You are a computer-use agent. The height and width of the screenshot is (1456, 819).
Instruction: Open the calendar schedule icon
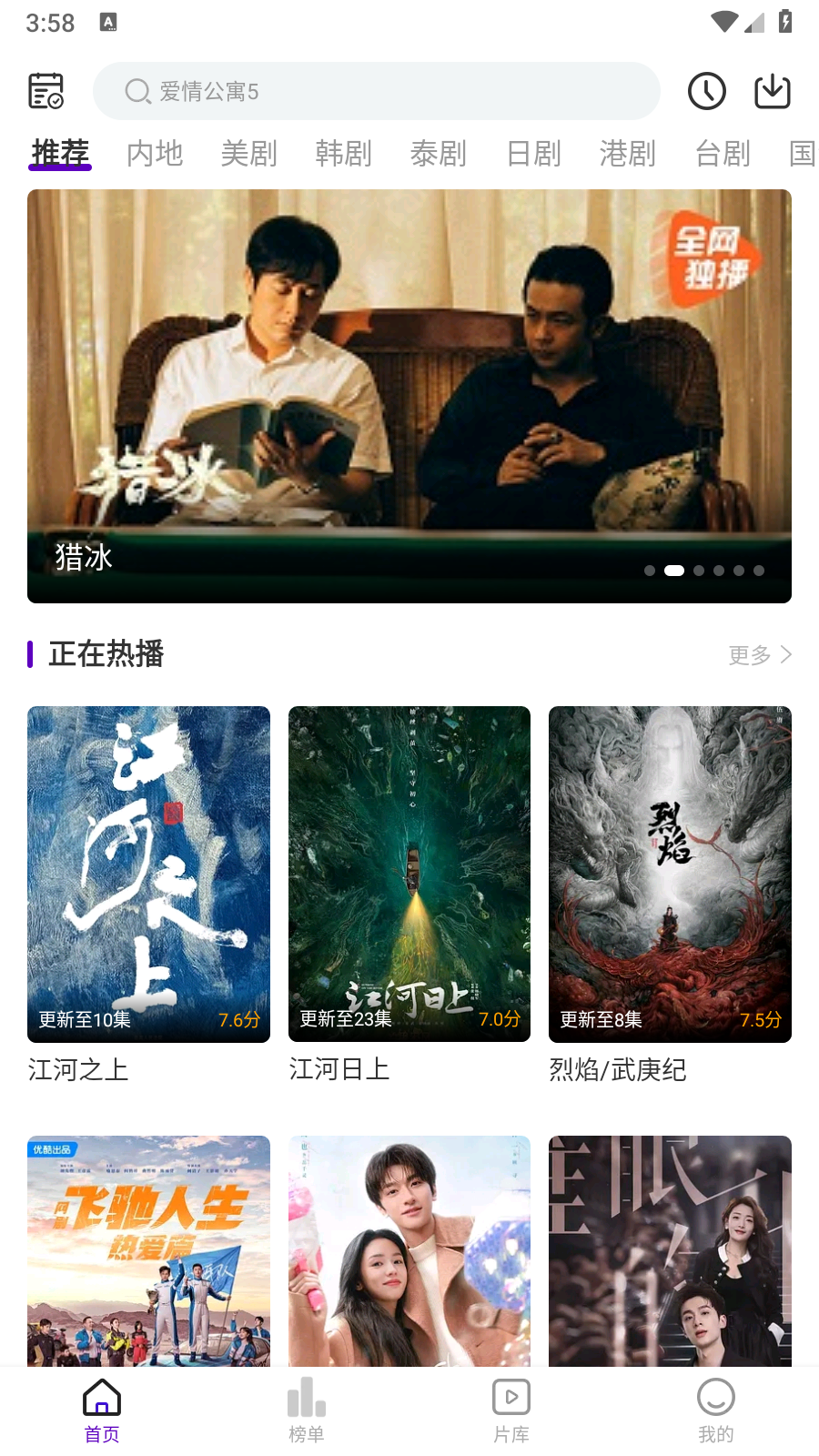pos(45,91)
